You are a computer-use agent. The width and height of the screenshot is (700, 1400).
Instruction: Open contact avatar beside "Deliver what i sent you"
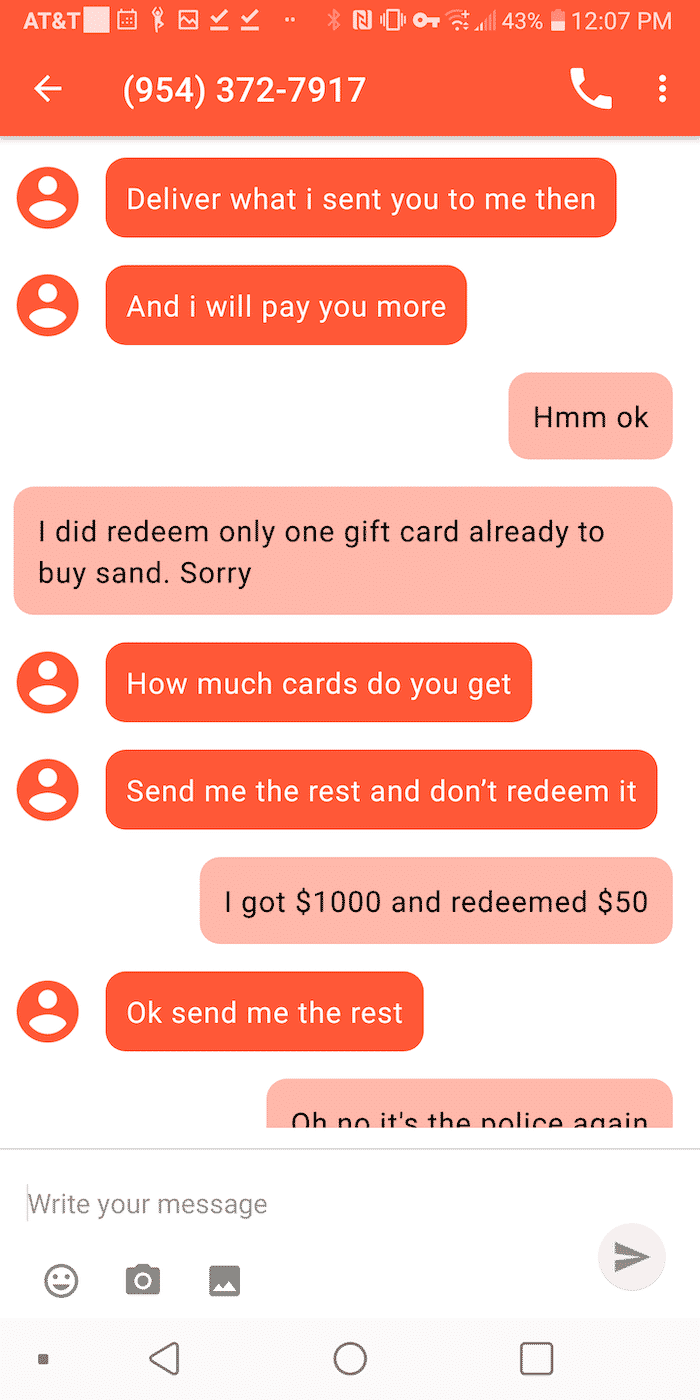48,198
